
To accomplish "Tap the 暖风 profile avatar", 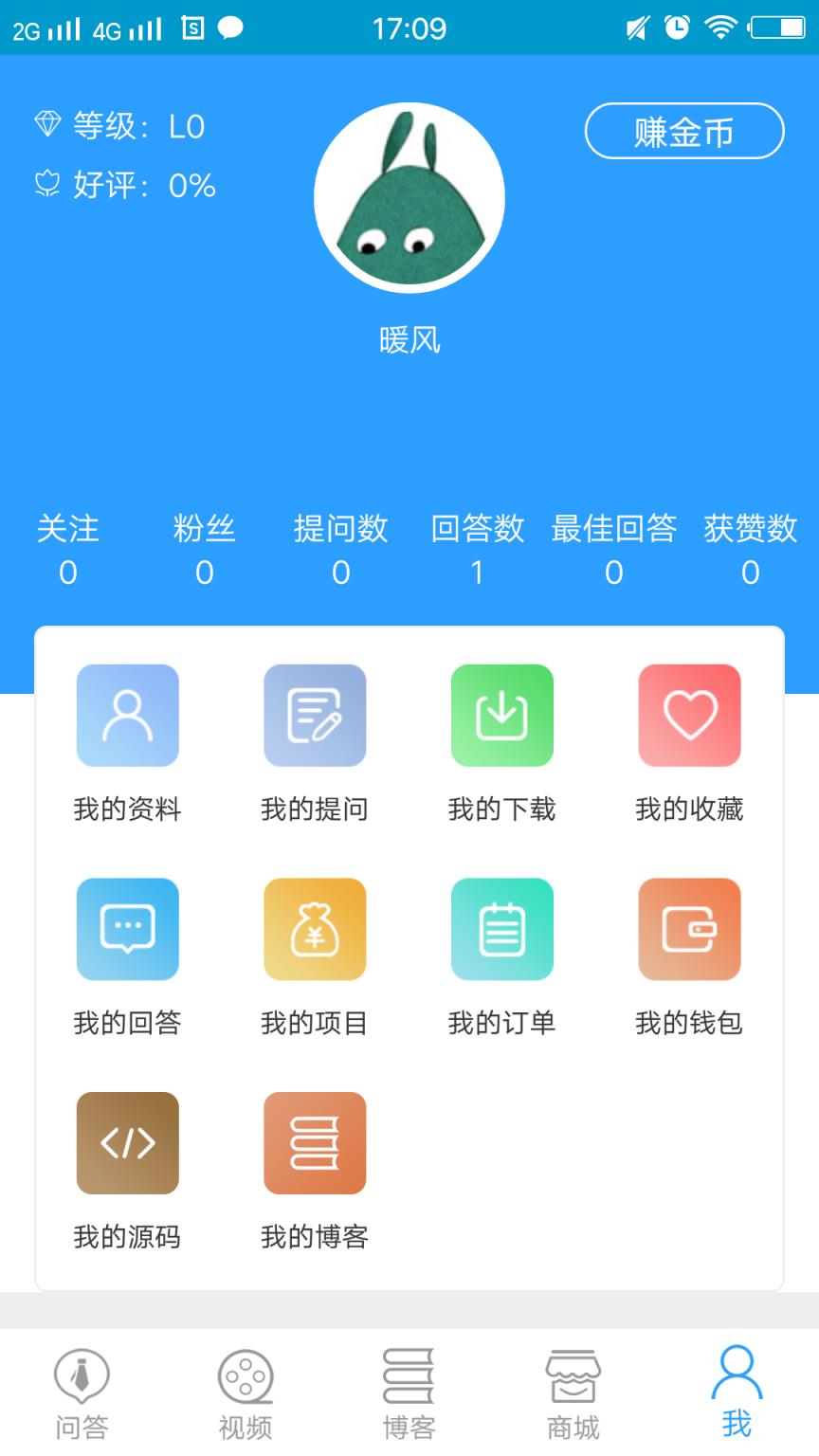I will click(x=409, y=194).
